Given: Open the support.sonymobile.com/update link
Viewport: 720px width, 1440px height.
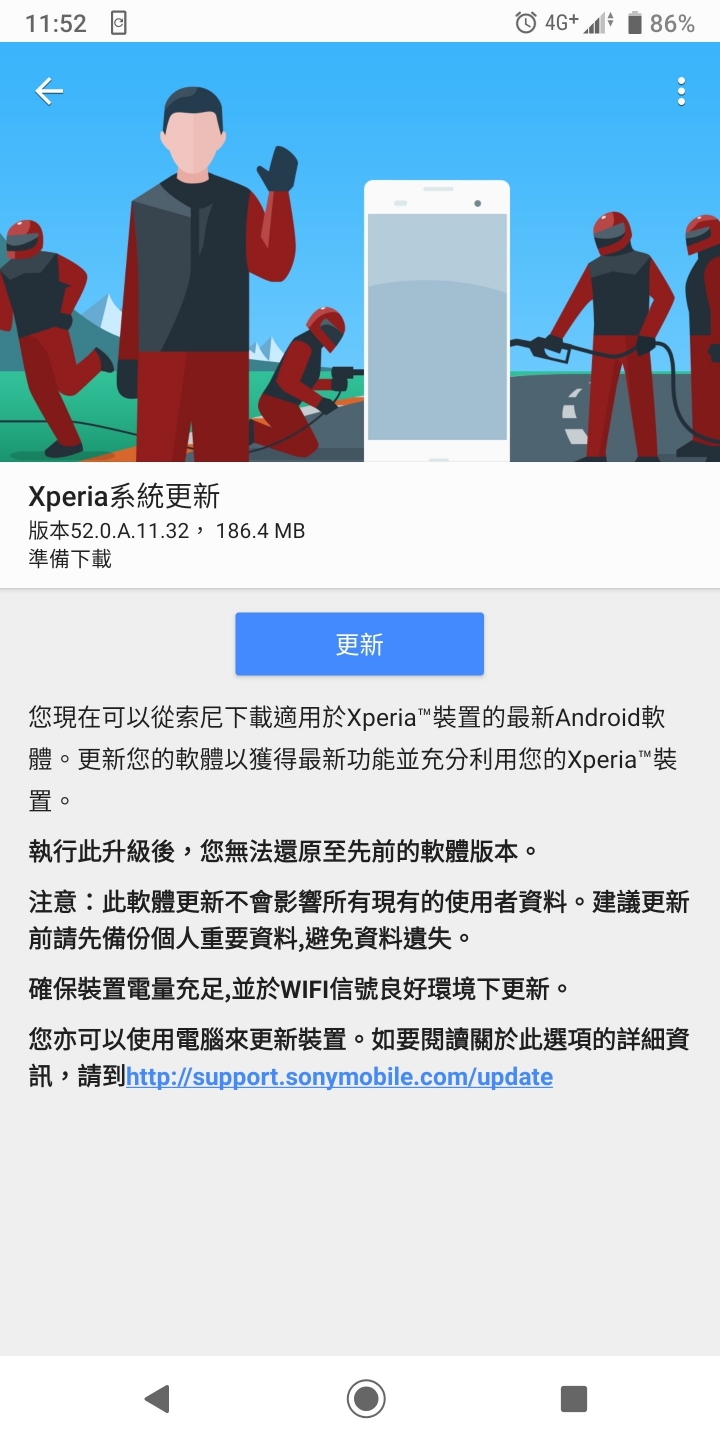Looking at the screenshot, I should click(x=339, y=1077).
